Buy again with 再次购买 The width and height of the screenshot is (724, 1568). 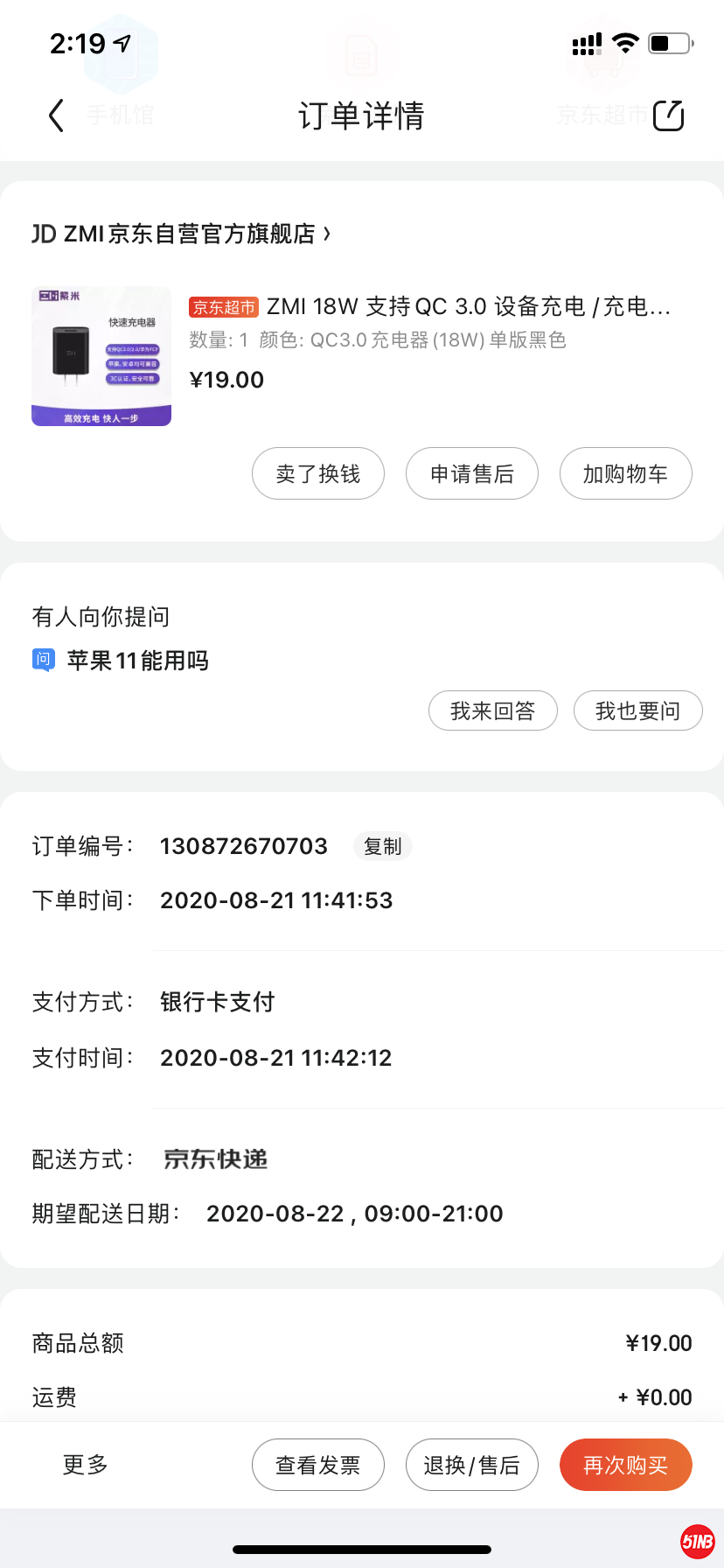click(x=626, y=1465)
